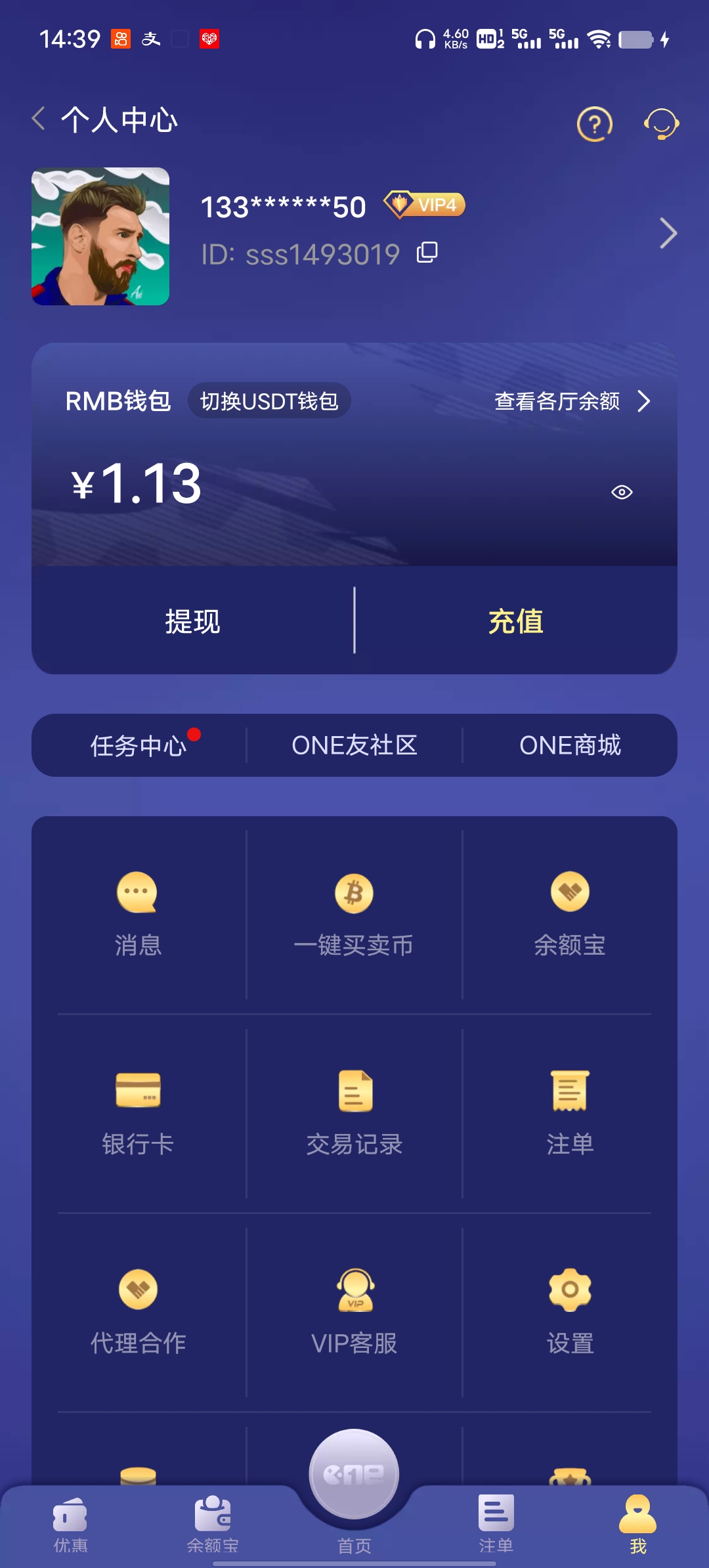
Task: Open the headset customer service icon
Action: point(662,123)
